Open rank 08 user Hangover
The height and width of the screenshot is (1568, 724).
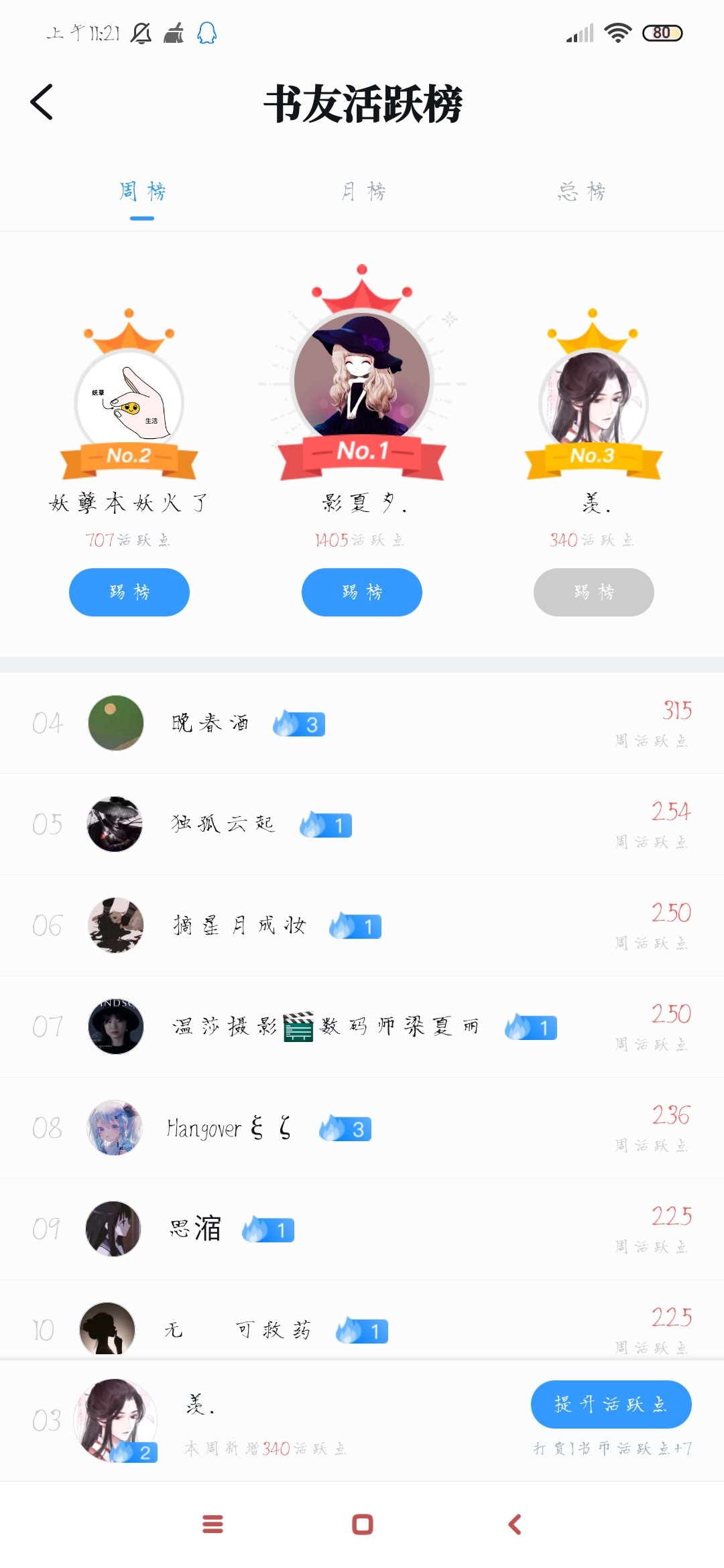(362, 1128)
